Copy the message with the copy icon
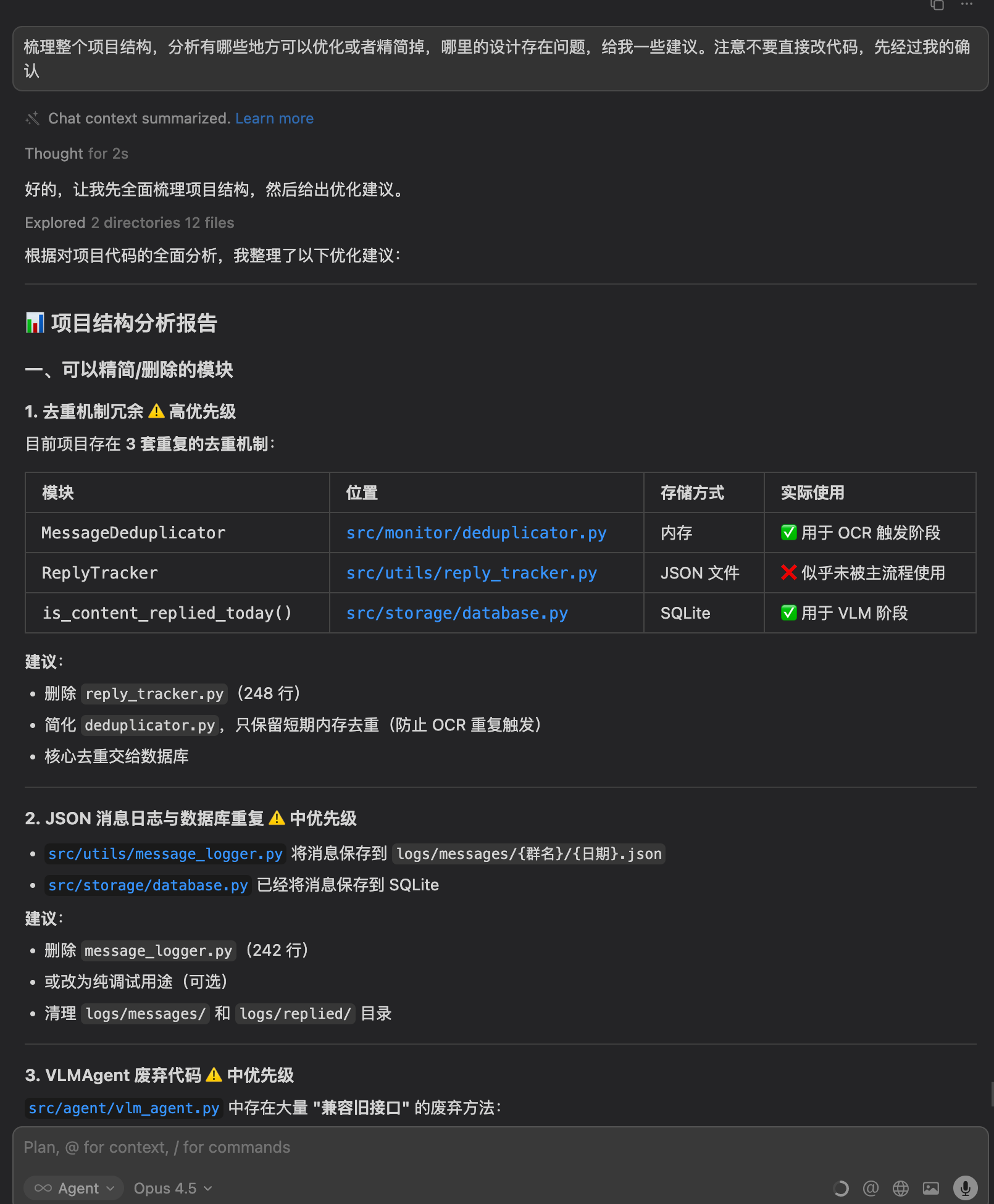Image resolution: width=994 pixels, height=1204 pixels. [x=937, y=5]
